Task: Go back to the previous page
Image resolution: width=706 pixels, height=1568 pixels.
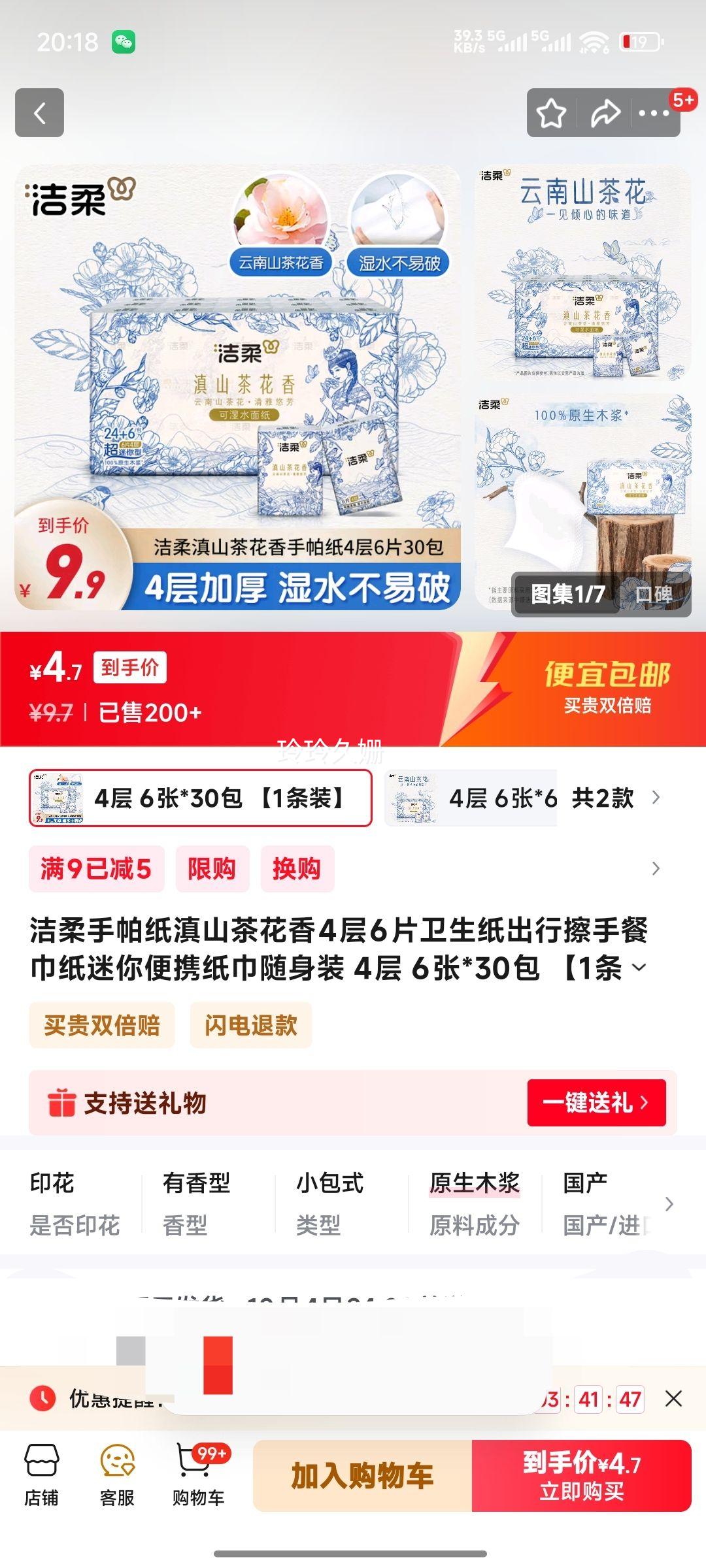Action: pos(39,113)
